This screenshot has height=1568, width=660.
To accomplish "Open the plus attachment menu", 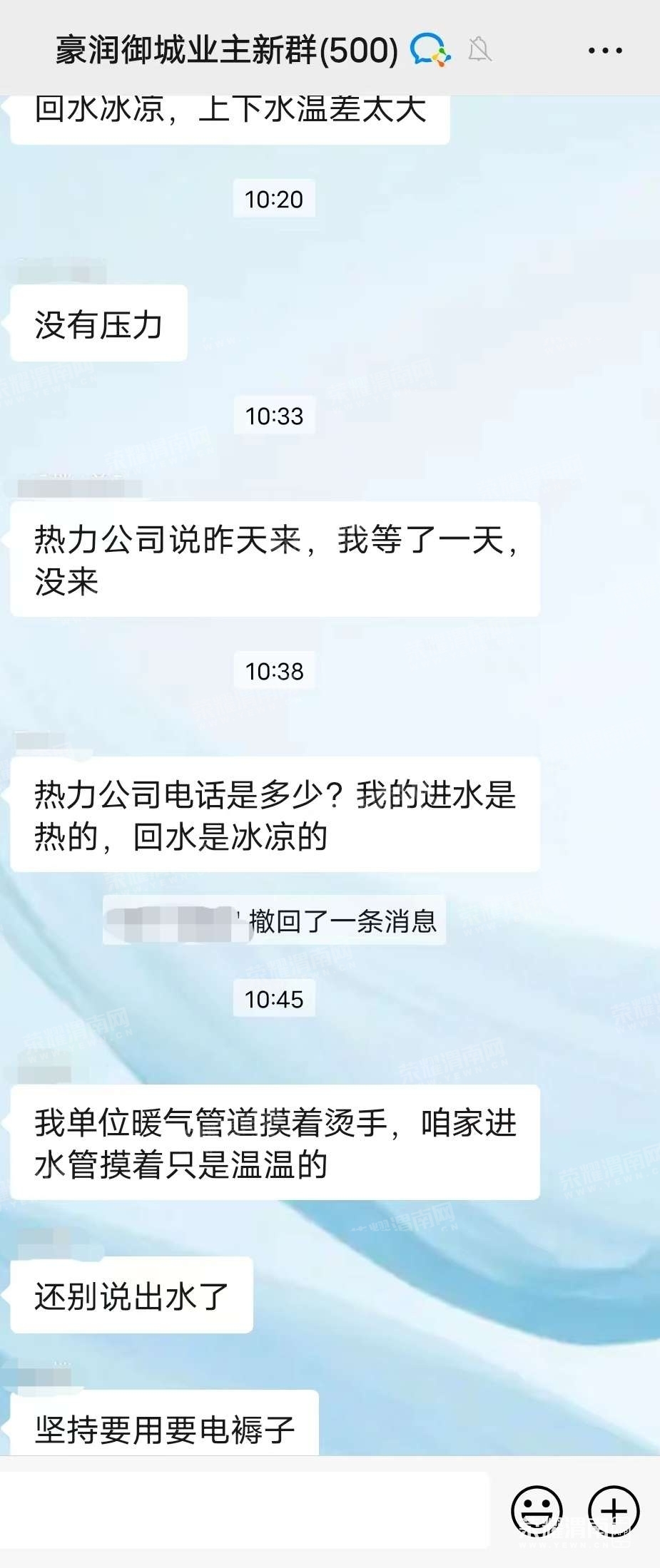I will pos(613,1510).
